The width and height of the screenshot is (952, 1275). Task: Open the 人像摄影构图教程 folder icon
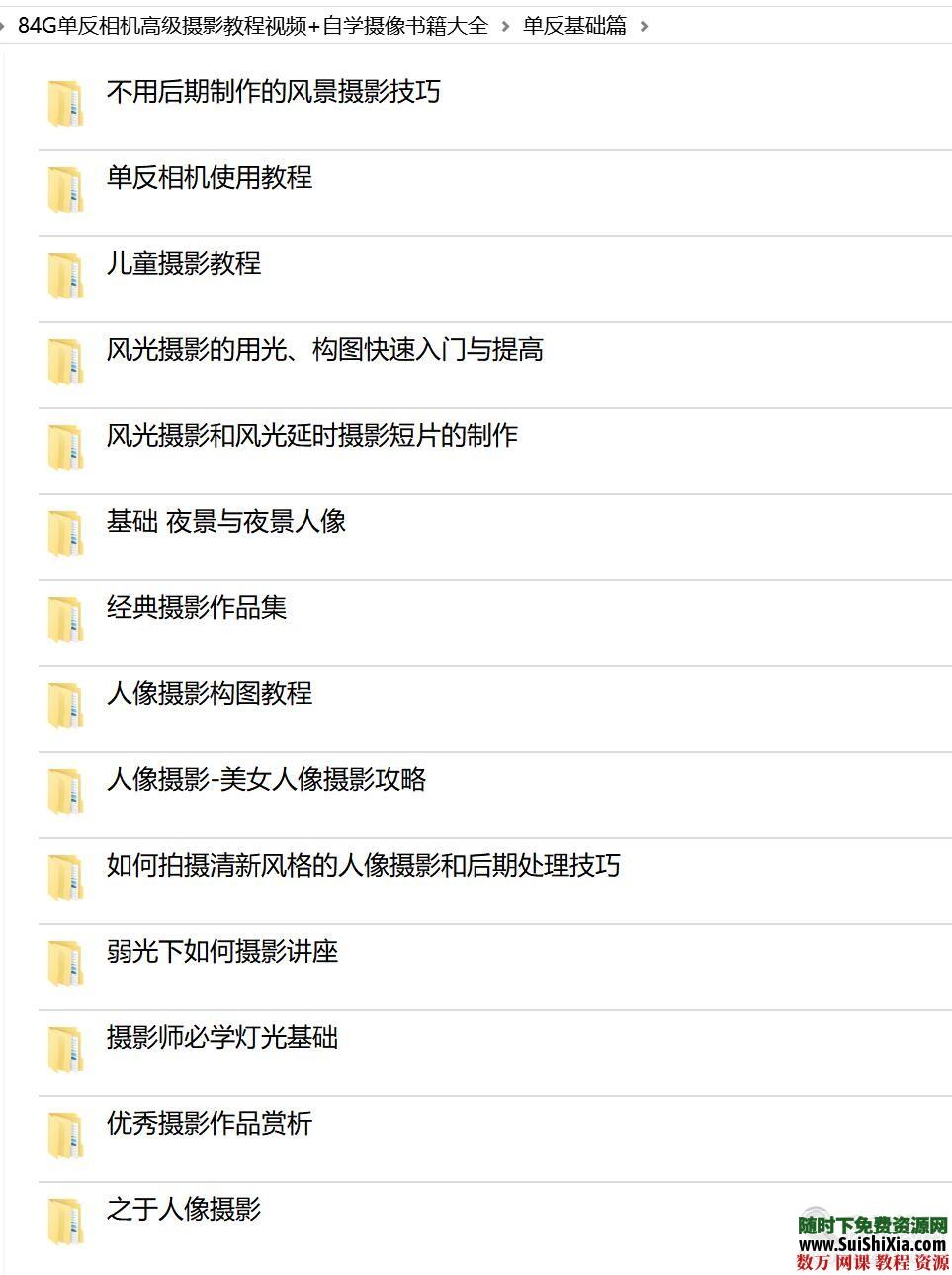point(65,704)
